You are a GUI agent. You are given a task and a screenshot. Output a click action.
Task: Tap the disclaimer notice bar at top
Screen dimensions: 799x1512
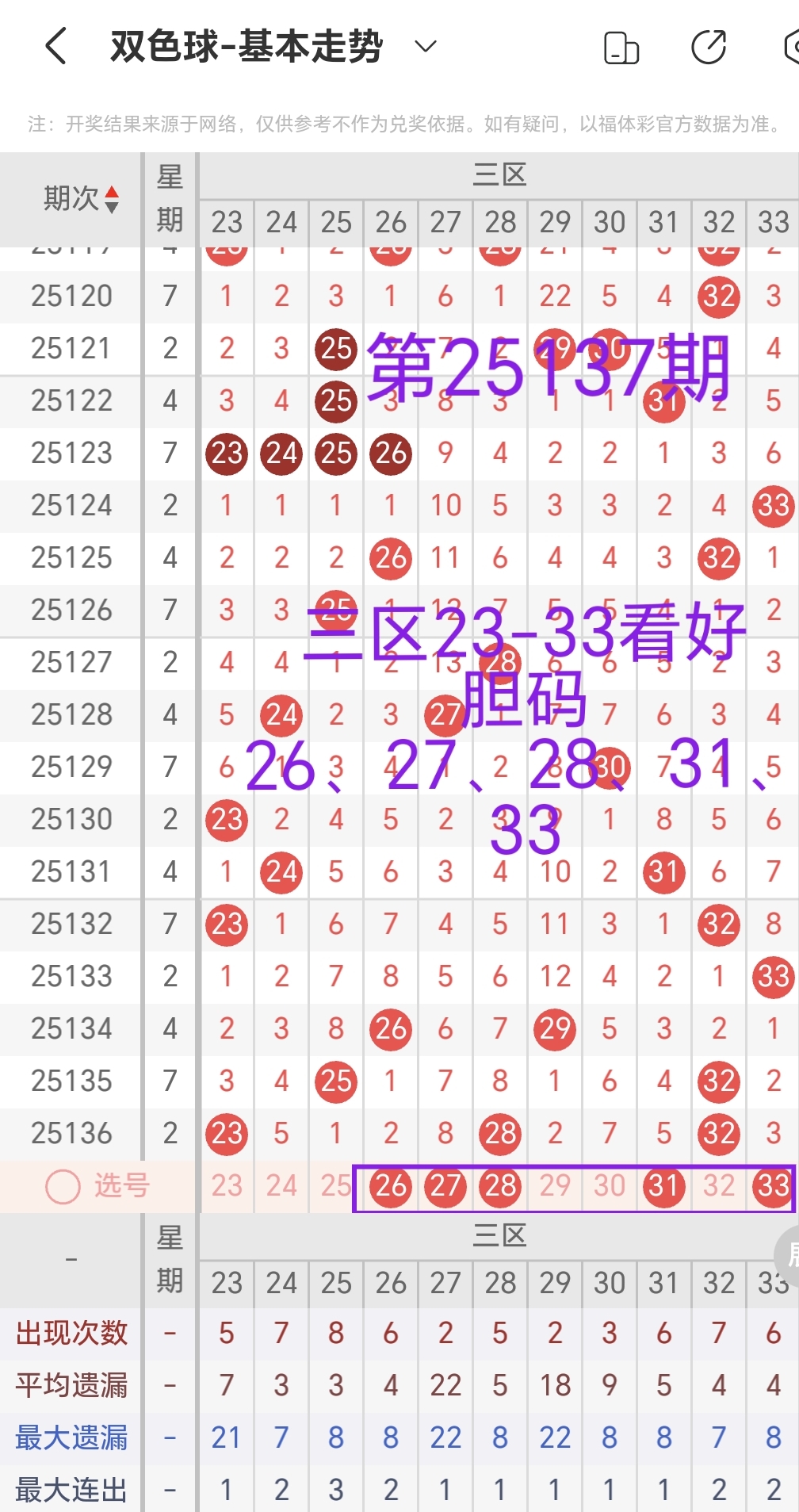point(399,124)
